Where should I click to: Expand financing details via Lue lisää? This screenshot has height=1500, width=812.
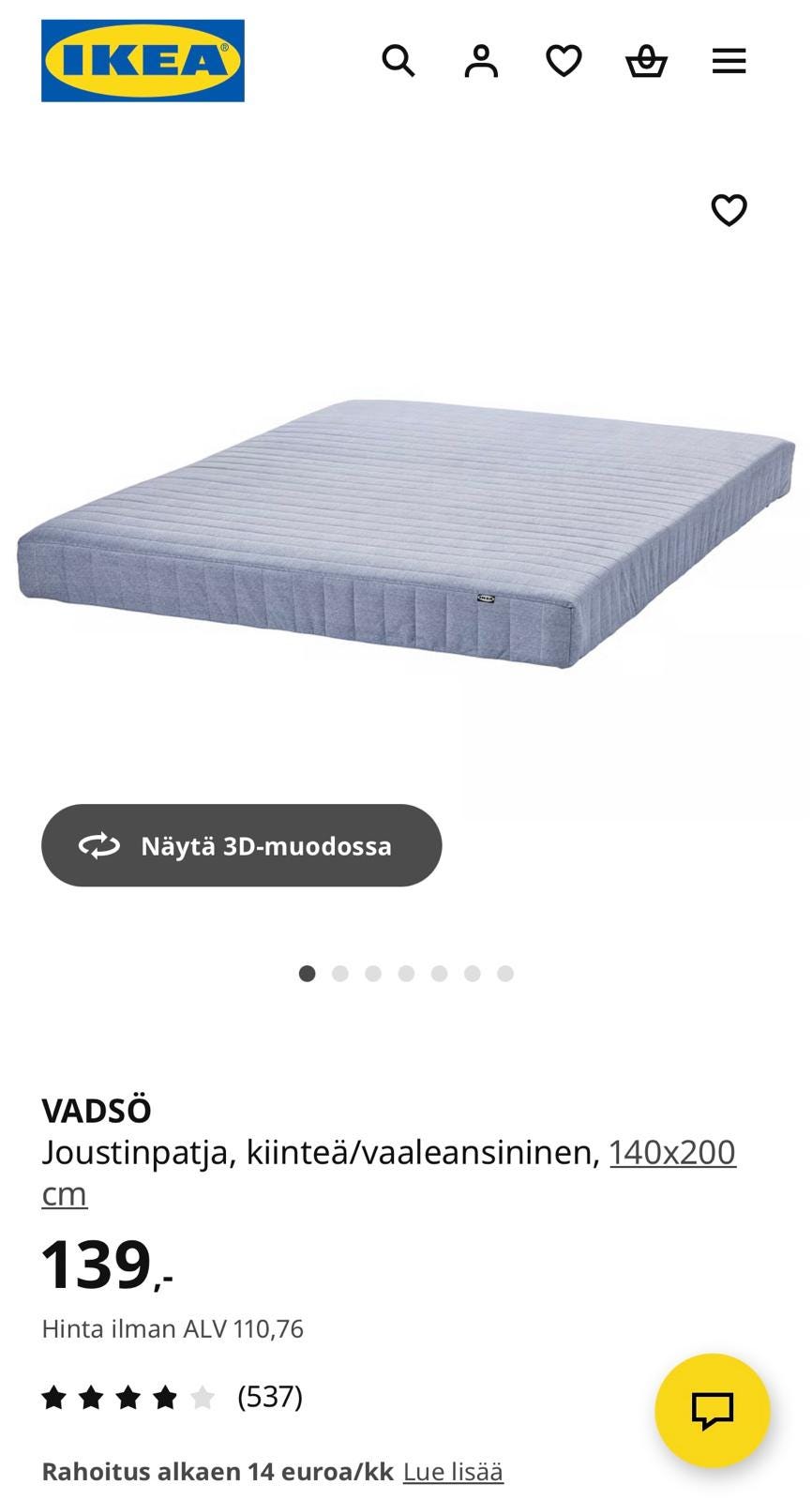[454, 1471]
